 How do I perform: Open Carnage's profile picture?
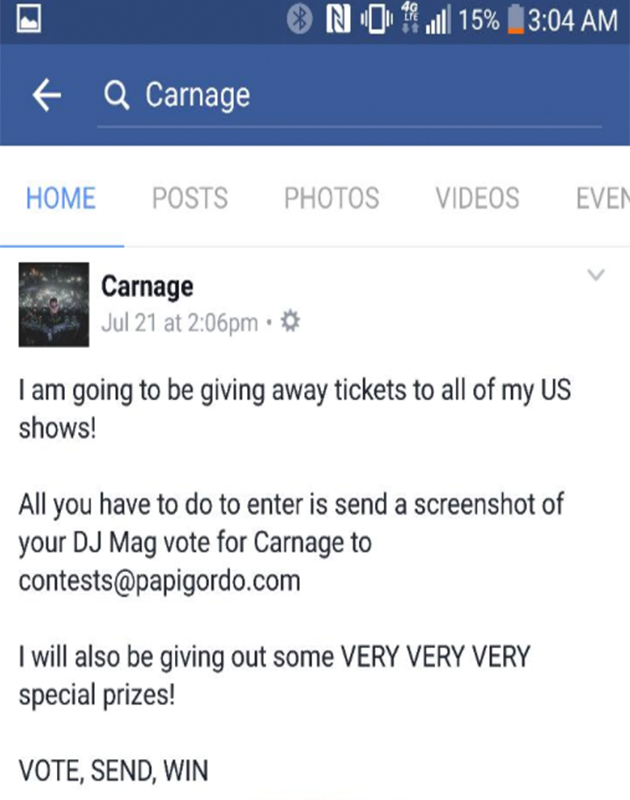52,305
